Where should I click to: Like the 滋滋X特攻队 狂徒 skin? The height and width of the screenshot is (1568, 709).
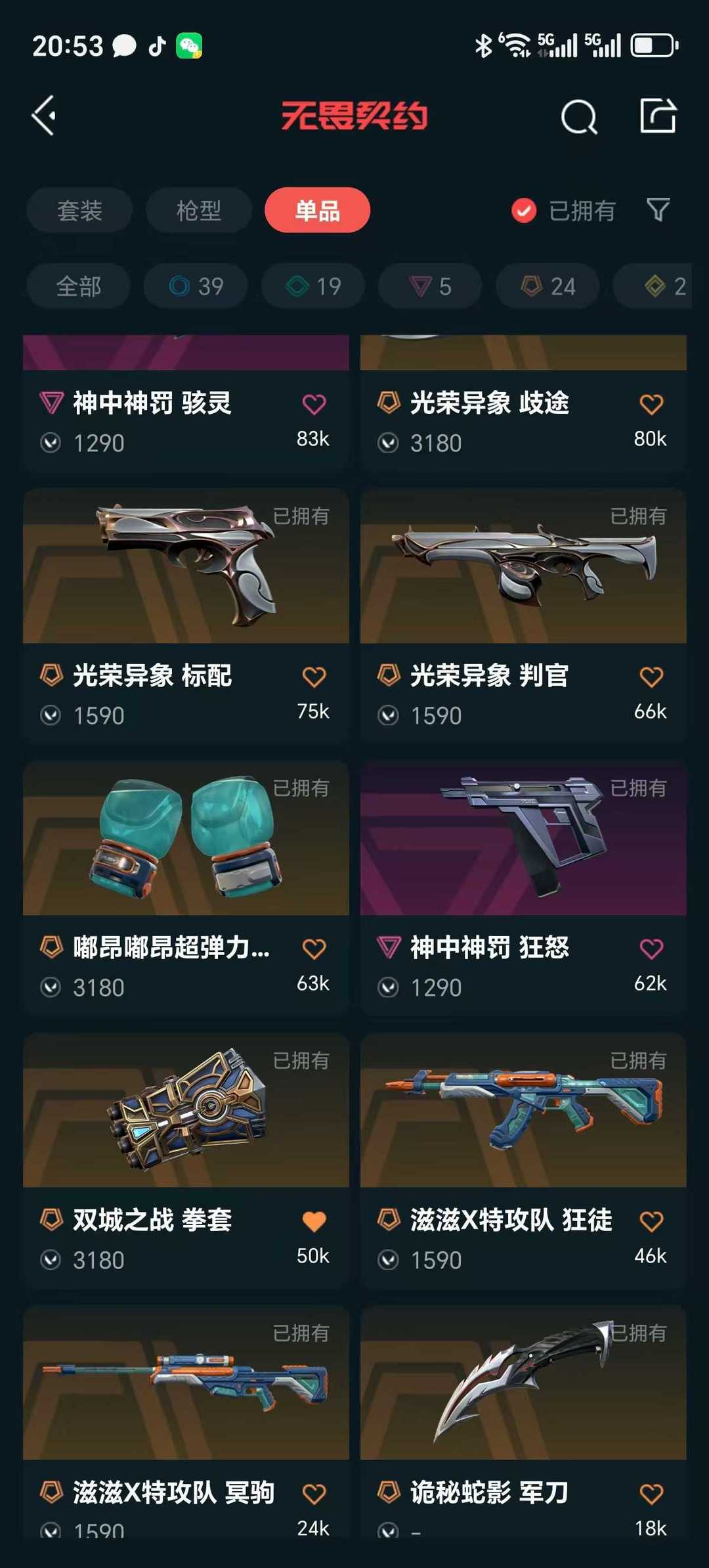pos(651,1221)
